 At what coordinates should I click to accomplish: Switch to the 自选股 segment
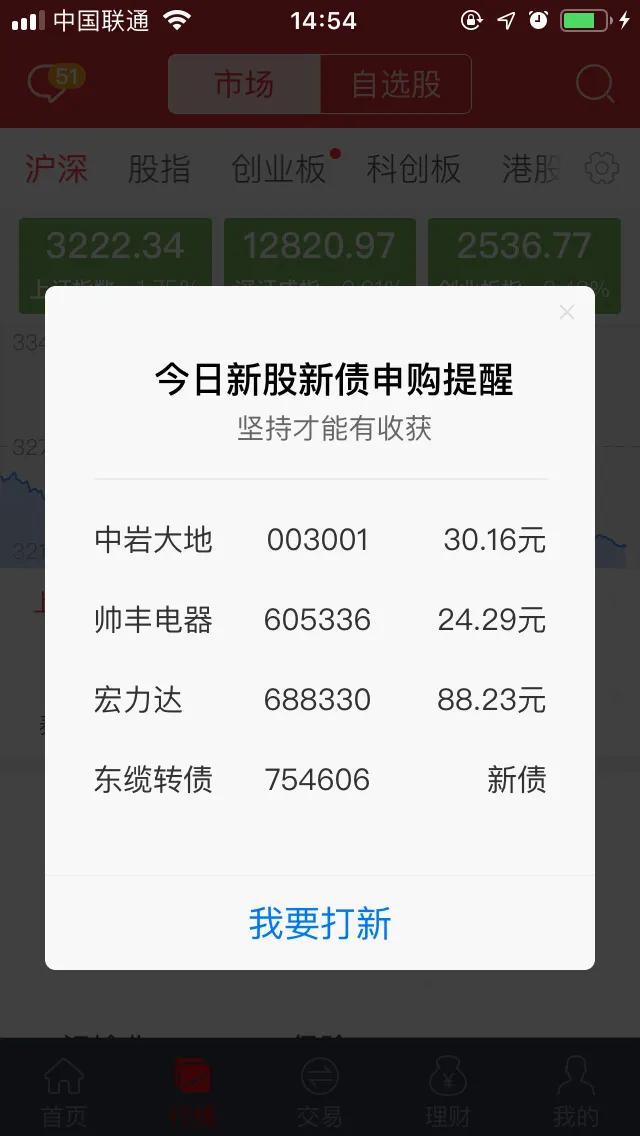pos(396,85)
